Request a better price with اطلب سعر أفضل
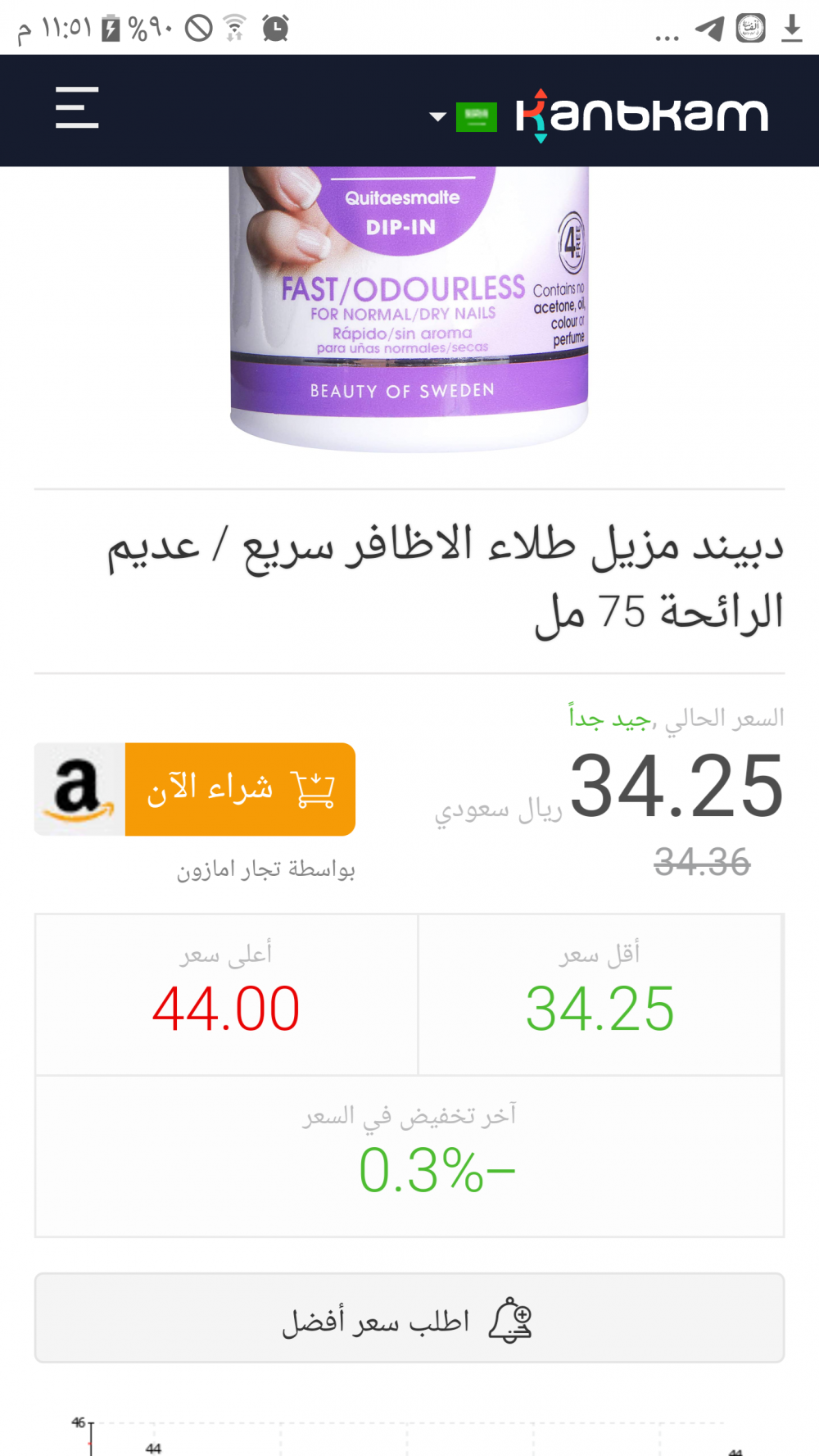 click(409, 1318)
